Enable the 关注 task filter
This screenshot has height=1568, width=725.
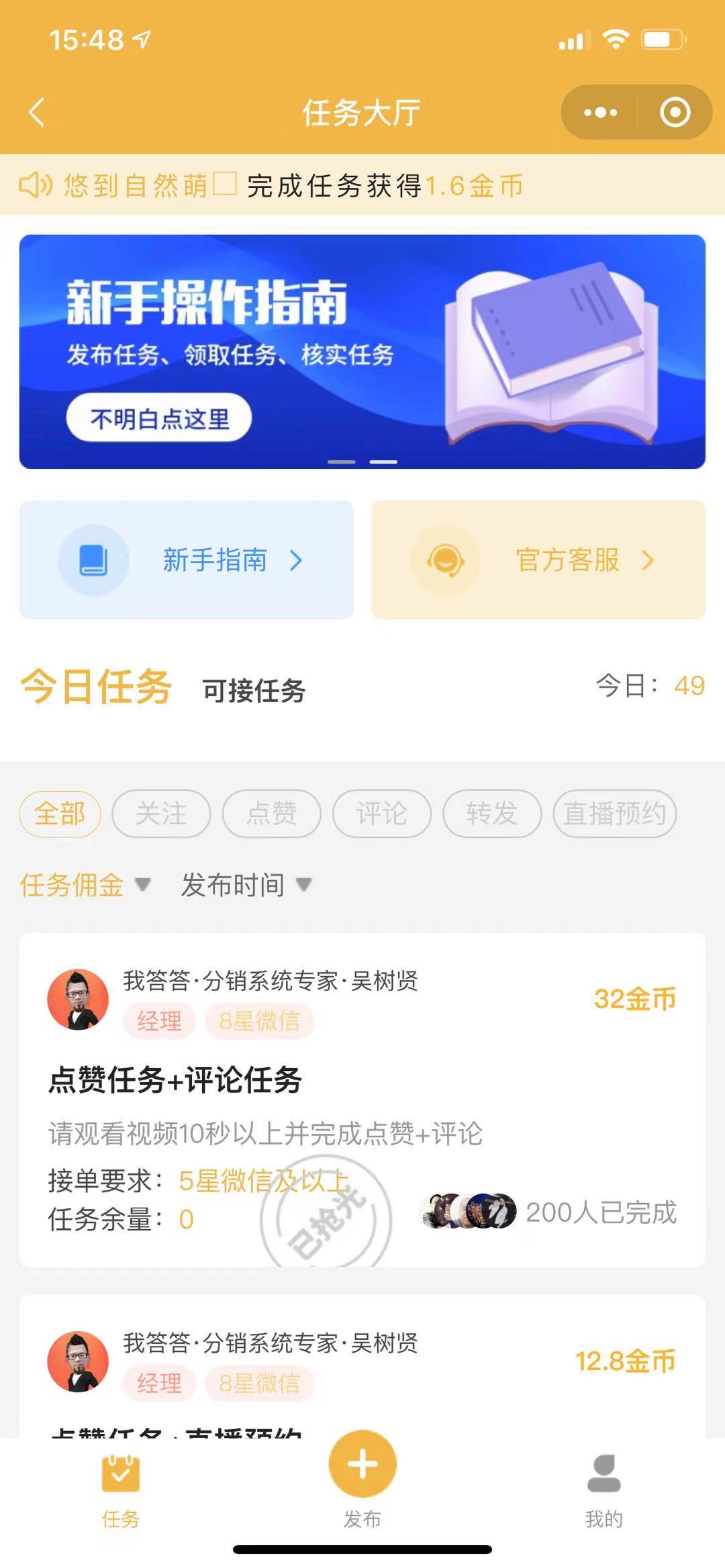pyautogui.click(x=160, y=813)
